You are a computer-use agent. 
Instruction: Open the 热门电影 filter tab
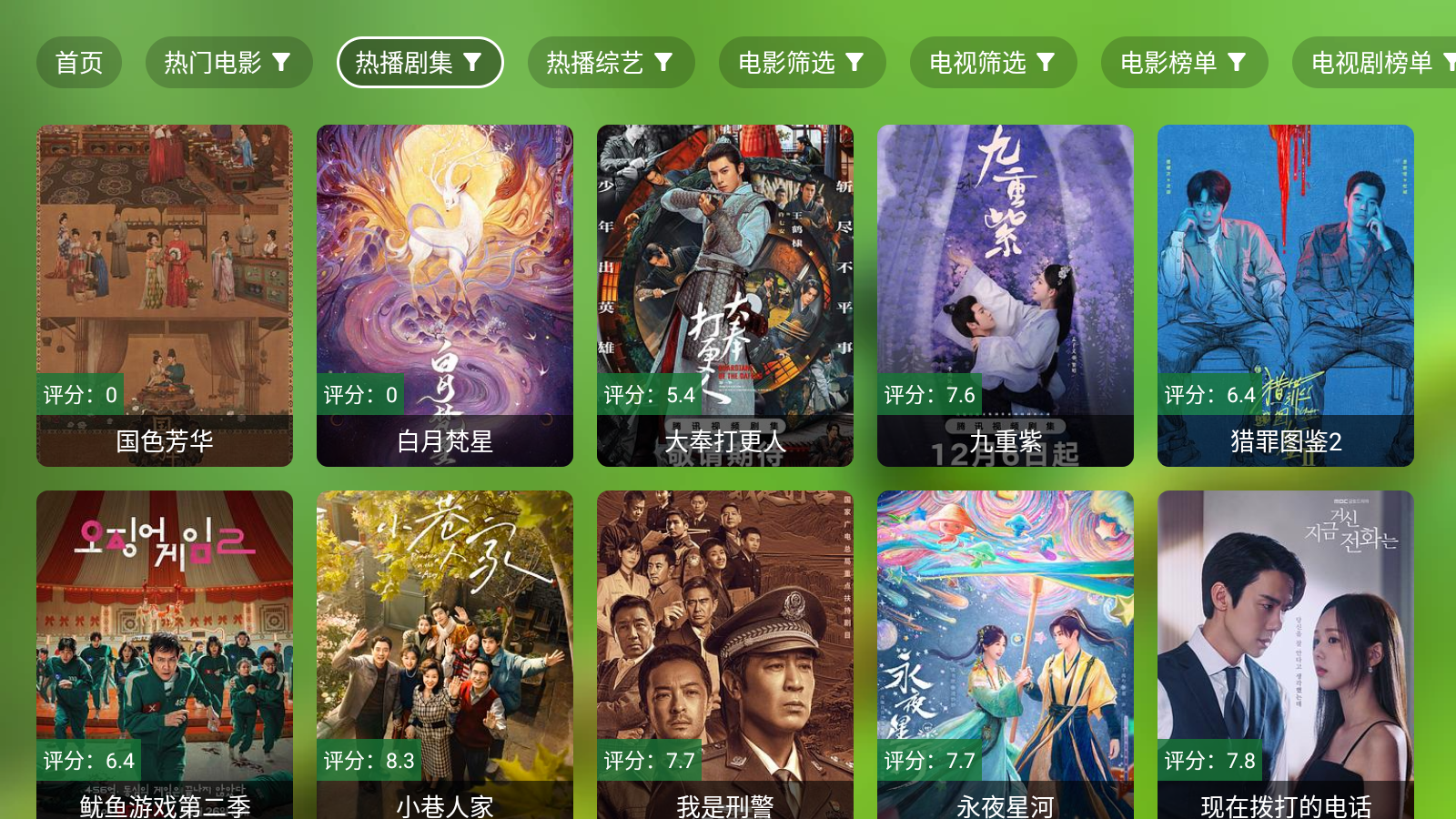coord(228,63)
